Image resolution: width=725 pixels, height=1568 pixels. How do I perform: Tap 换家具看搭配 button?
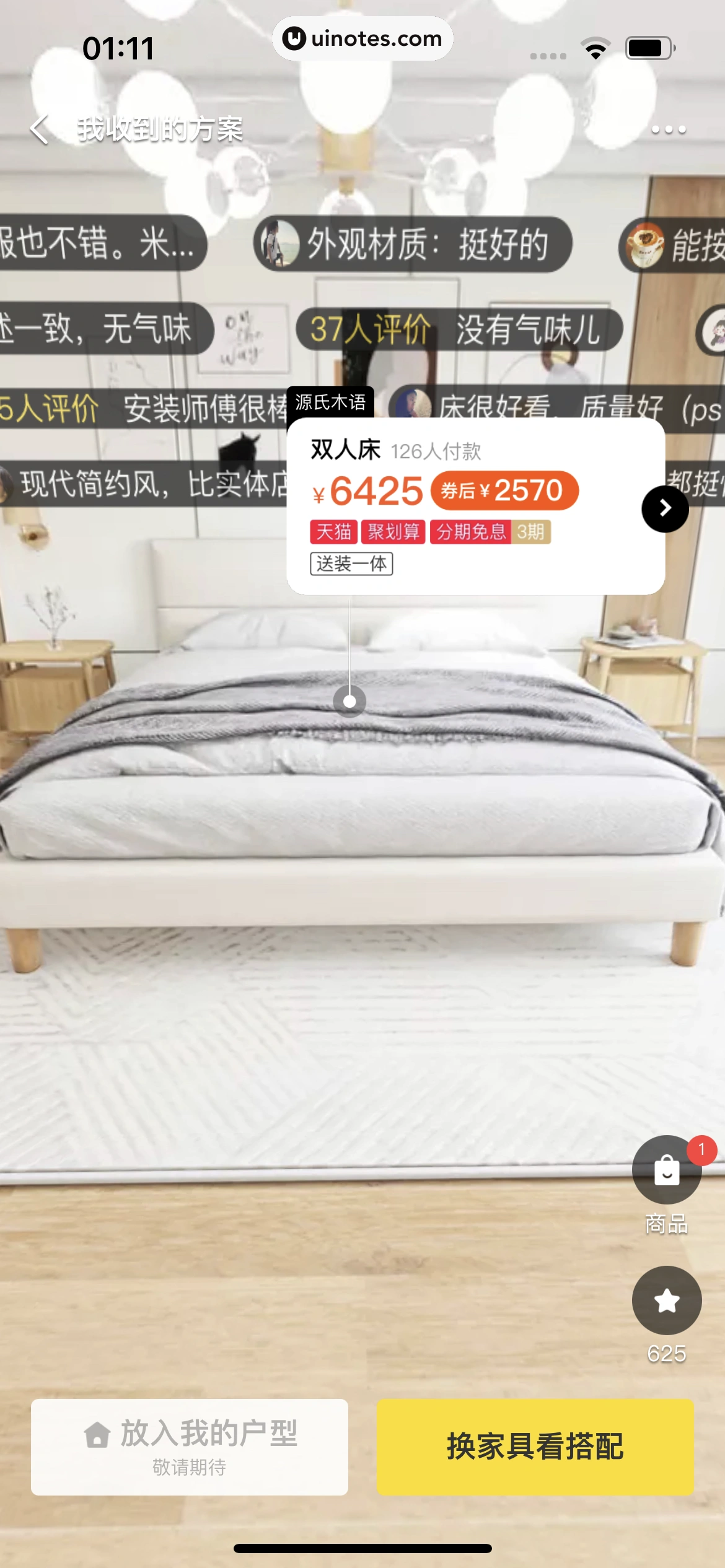[x=535, y=1447]
